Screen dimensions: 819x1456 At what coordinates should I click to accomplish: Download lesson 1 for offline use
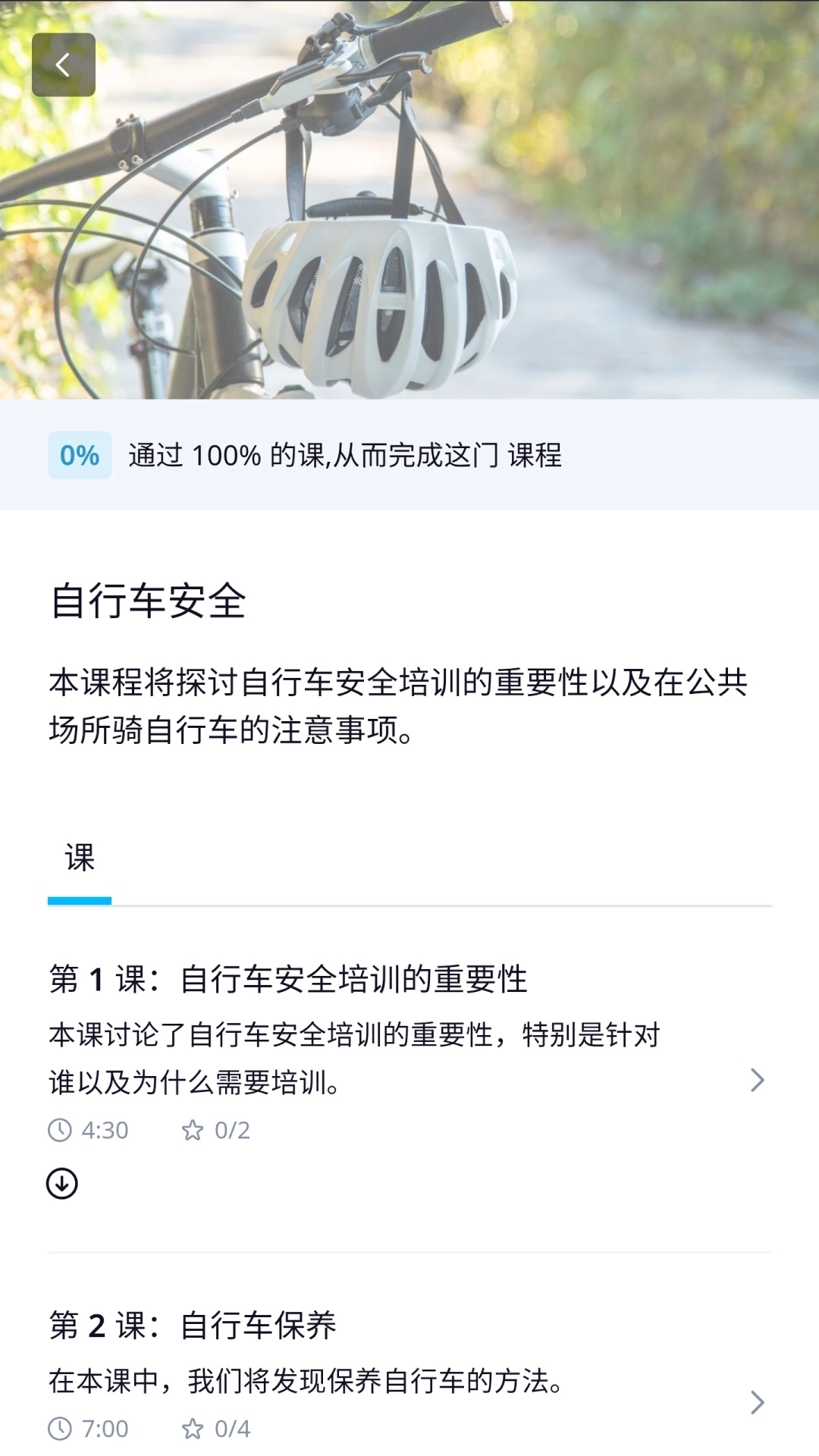(x=62, y=1183)
